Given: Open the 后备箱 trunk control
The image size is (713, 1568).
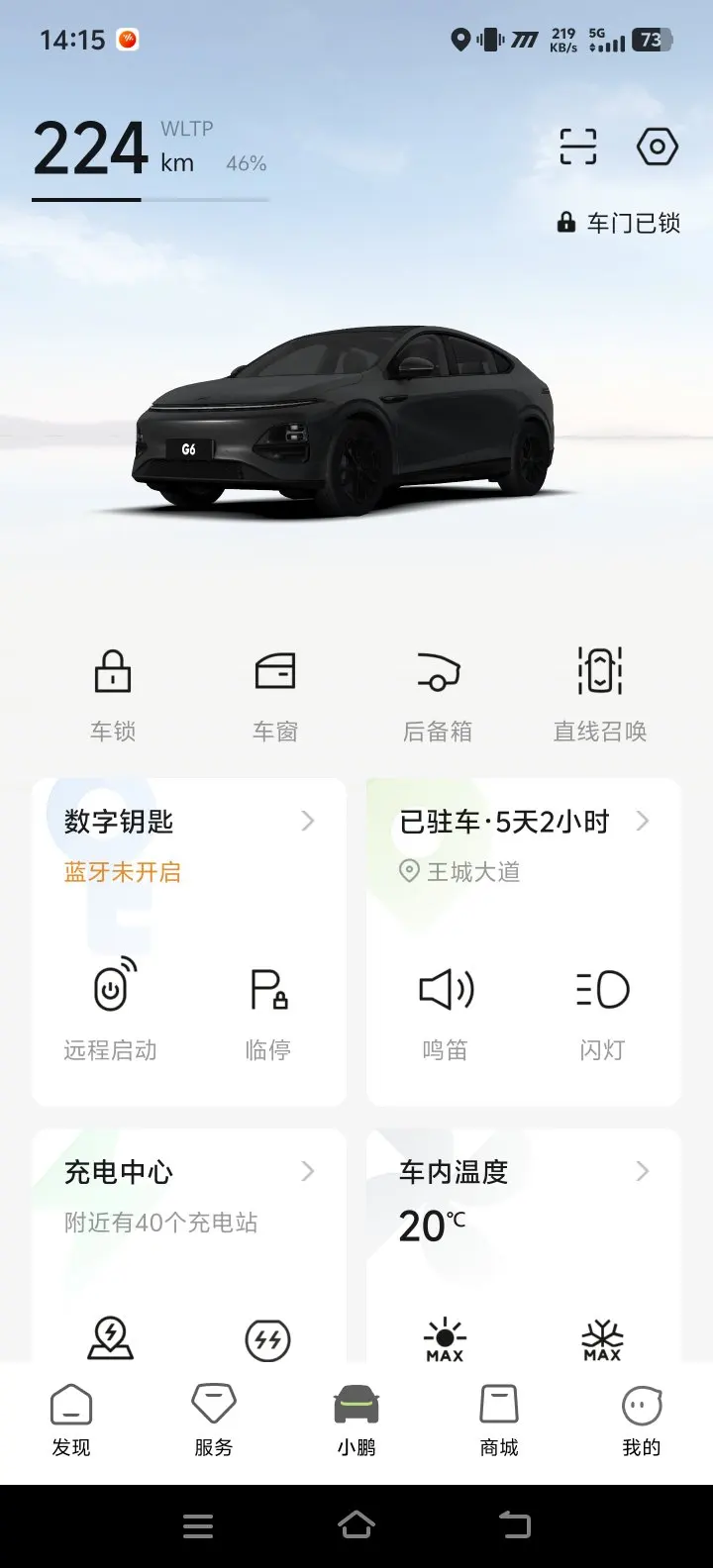Looking at the screenshot, I should coord(438,694).
